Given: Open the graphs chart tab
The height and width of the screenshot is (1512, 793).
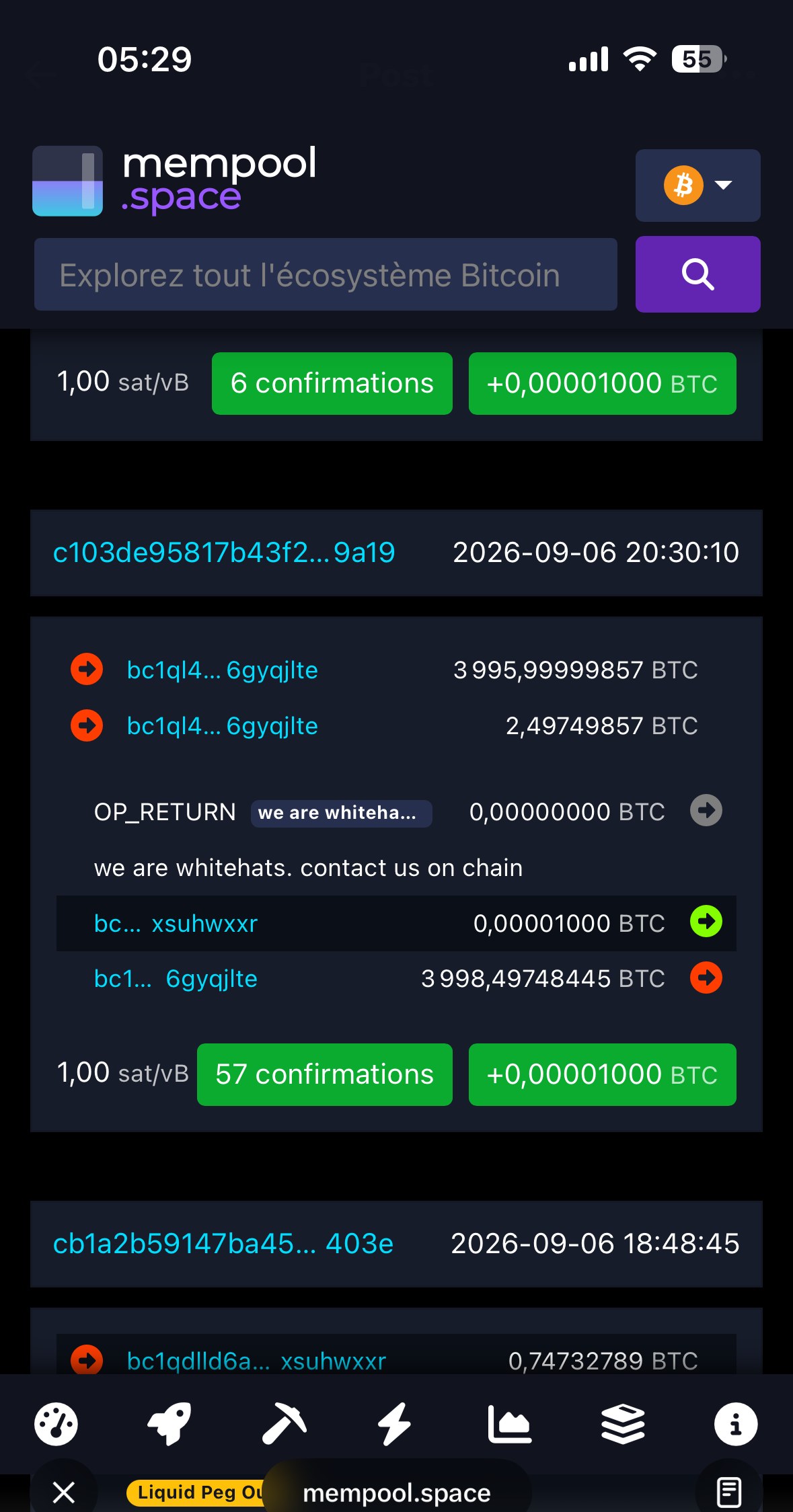Looking at the screenshot, I should coord(509,1423).
